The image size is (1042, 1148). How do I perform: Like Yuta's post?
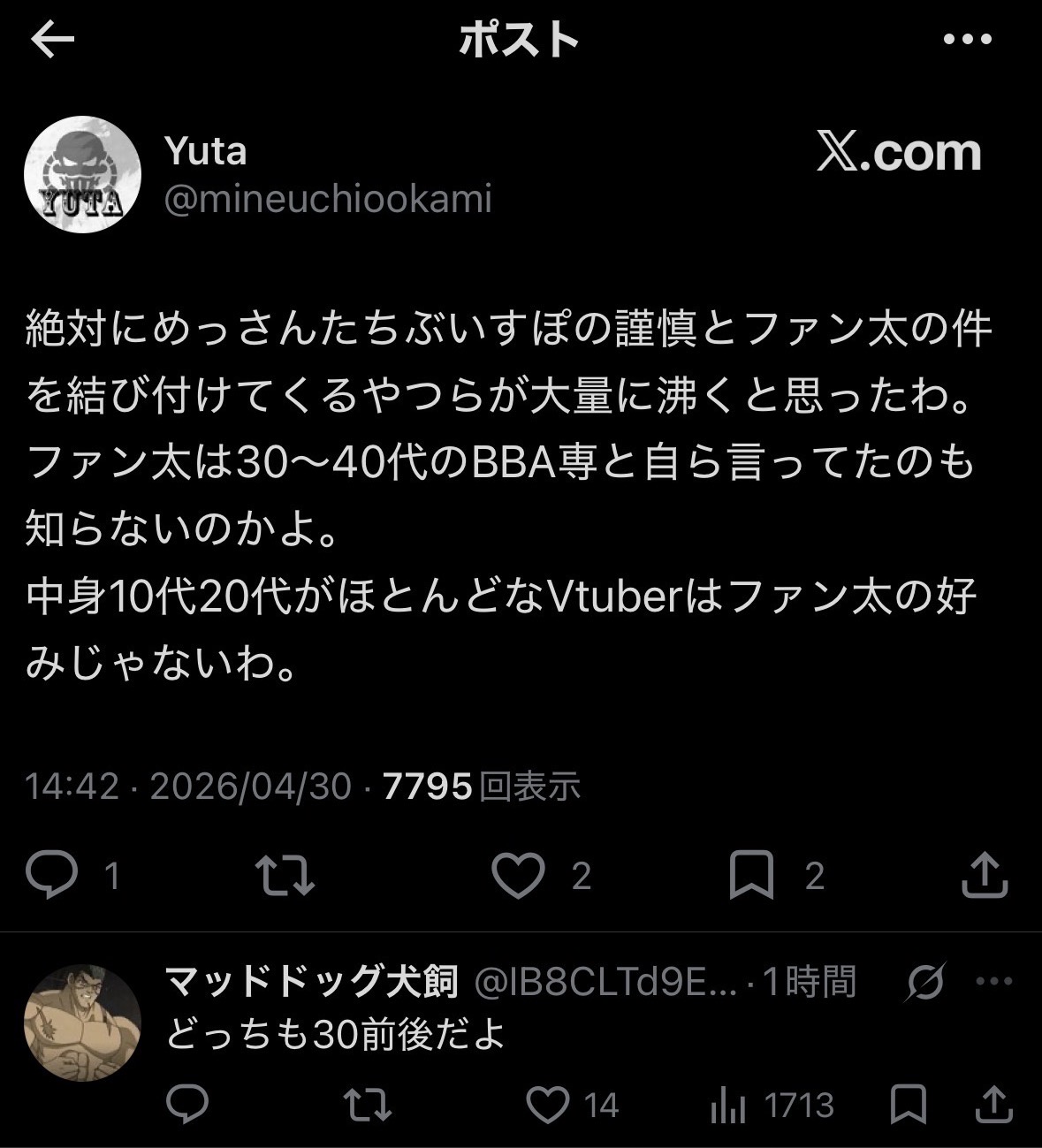point(519,875)
